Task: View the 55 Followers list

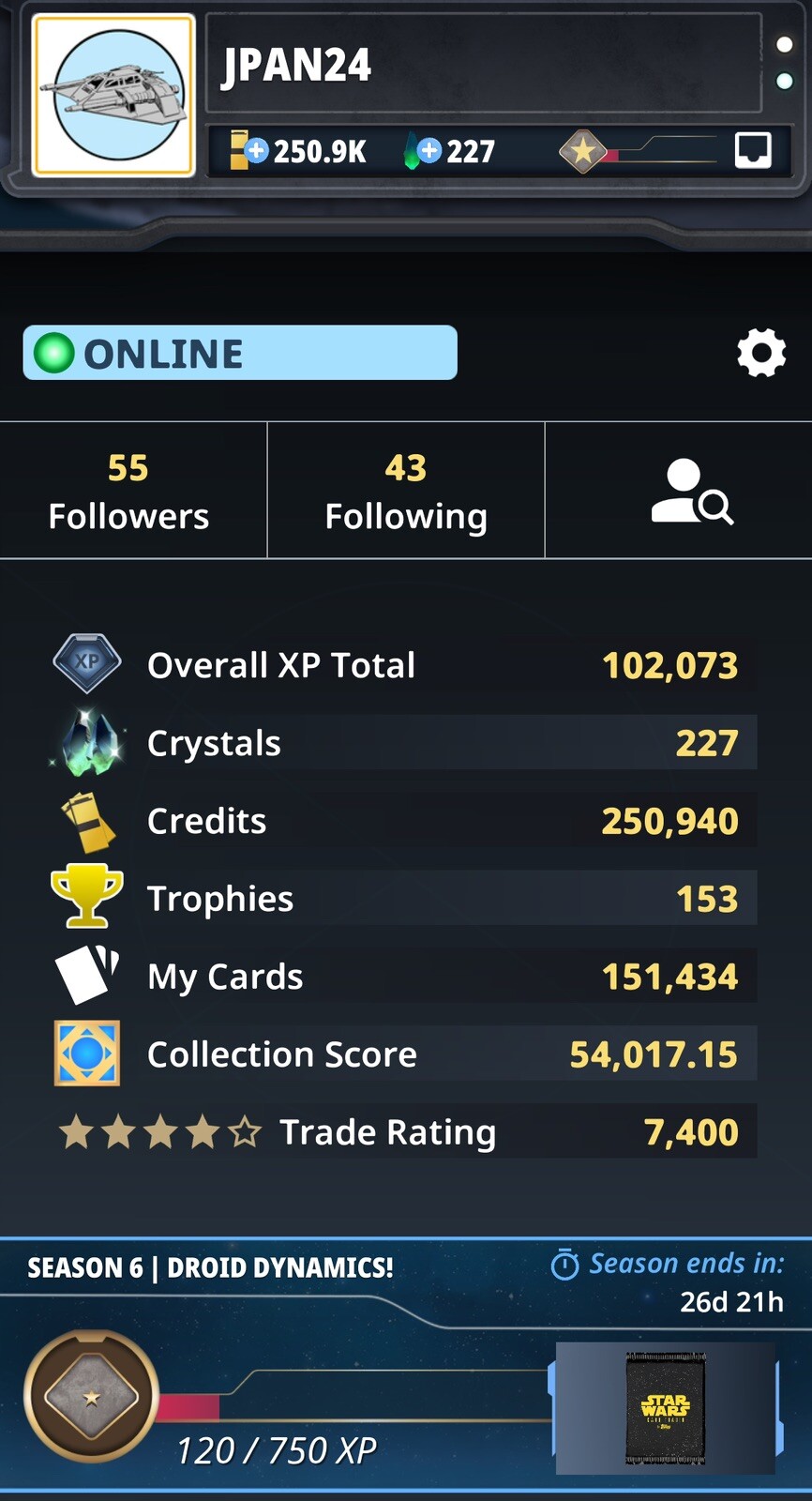Action: click(x=129, y=491)
